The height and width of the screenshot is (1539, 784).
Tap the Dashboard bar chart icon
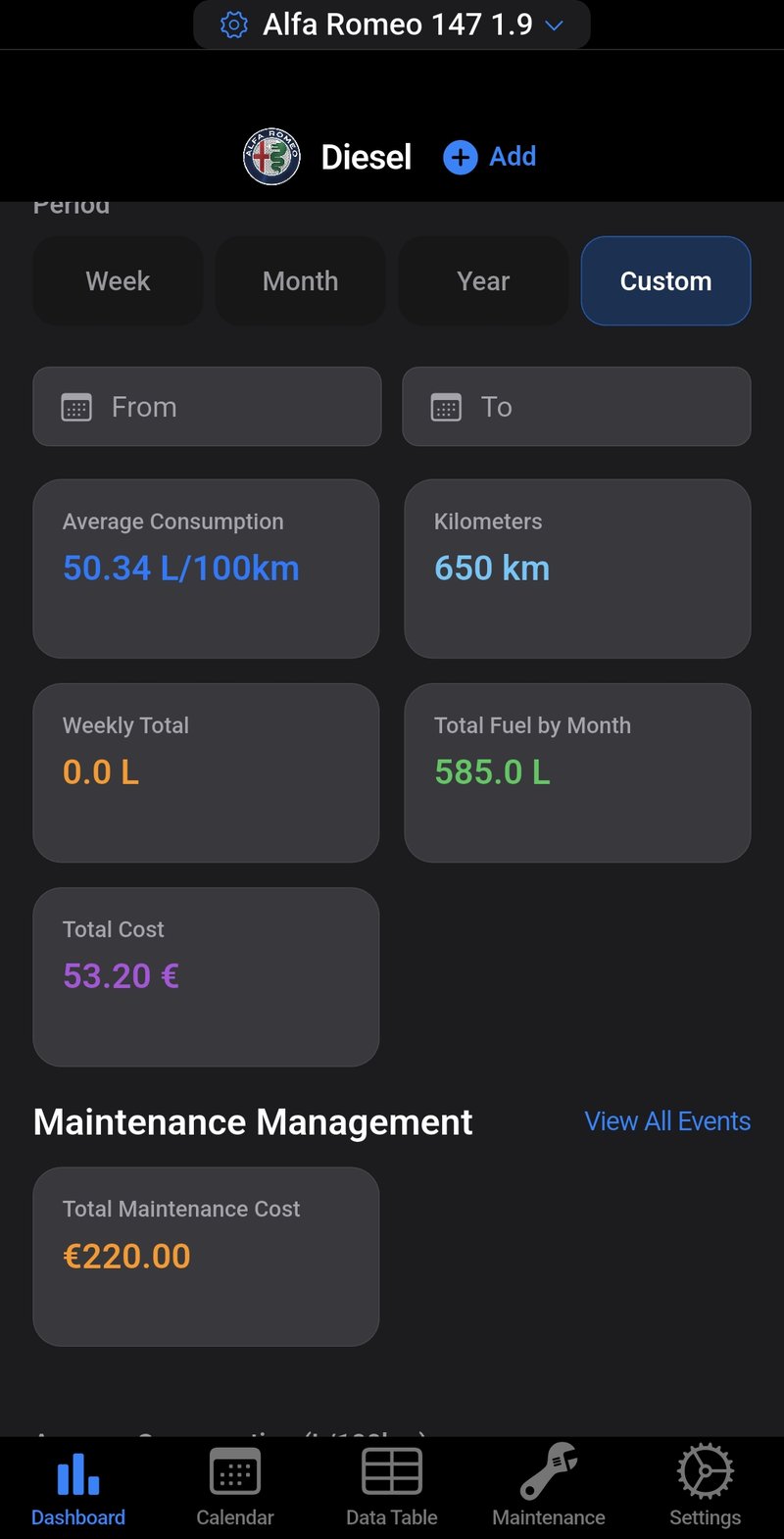[77, 1470]
